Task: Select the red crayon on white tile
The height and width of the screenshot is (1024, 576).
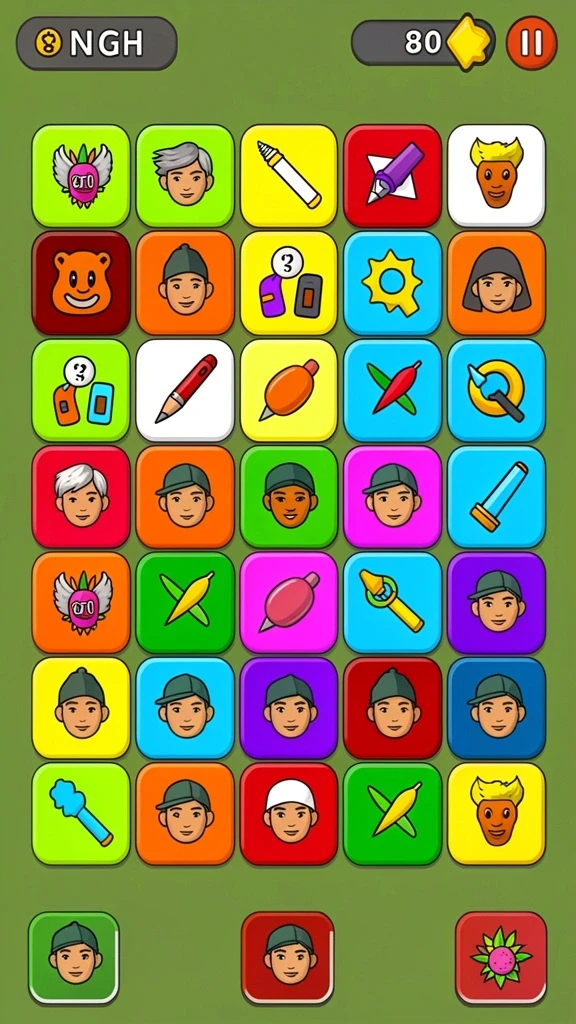Action: click(185, 390)
